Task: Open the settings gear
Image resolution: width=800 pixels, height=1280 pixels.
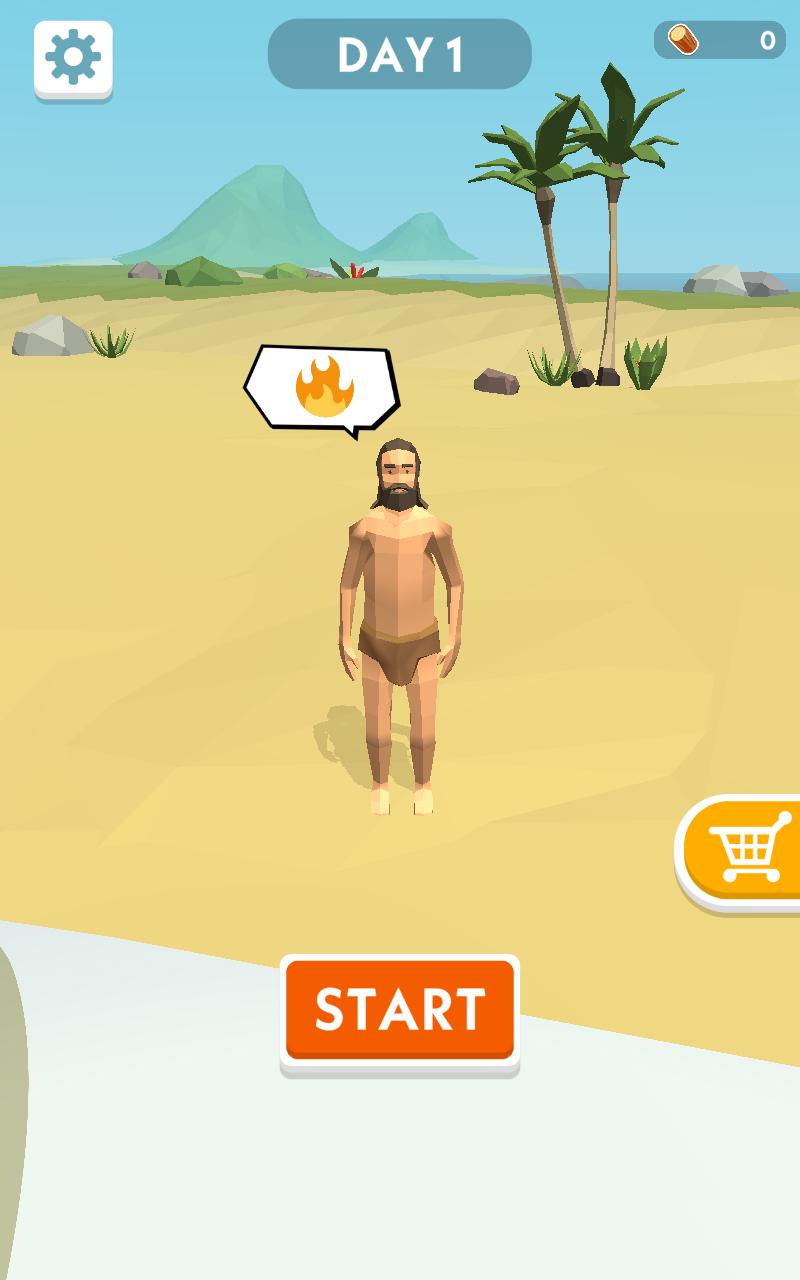Action: tap(73, 58)
